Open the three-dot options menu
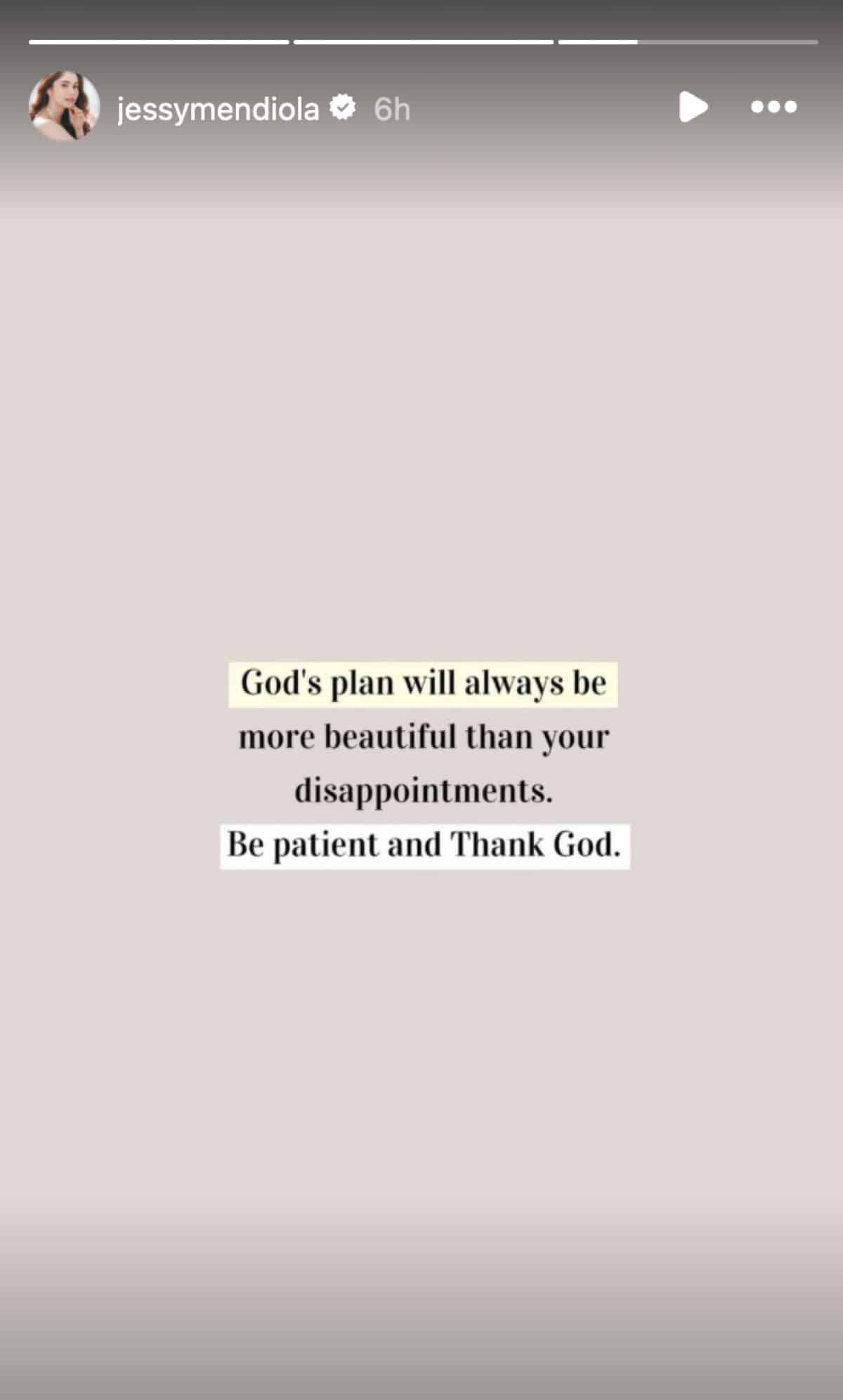Viewport: 843px width, 1400px height. click(x=773, y=107)
